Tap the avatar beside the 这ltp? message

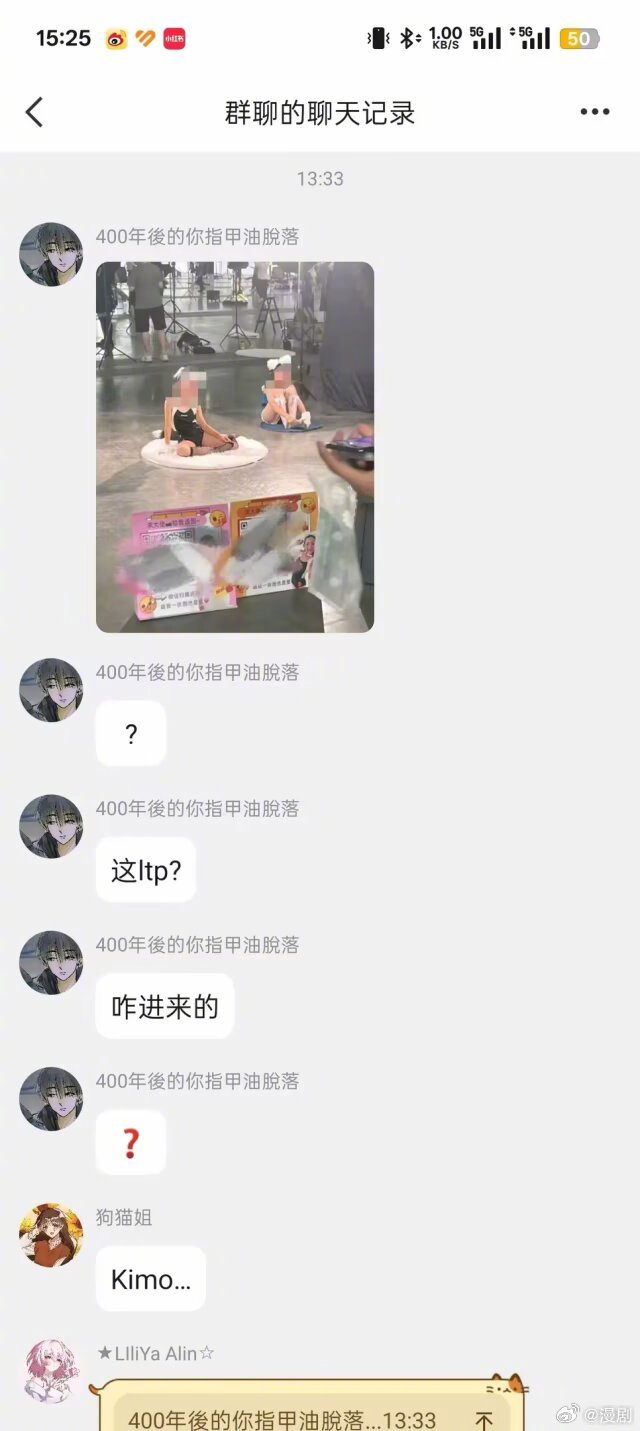click(51, 826)
